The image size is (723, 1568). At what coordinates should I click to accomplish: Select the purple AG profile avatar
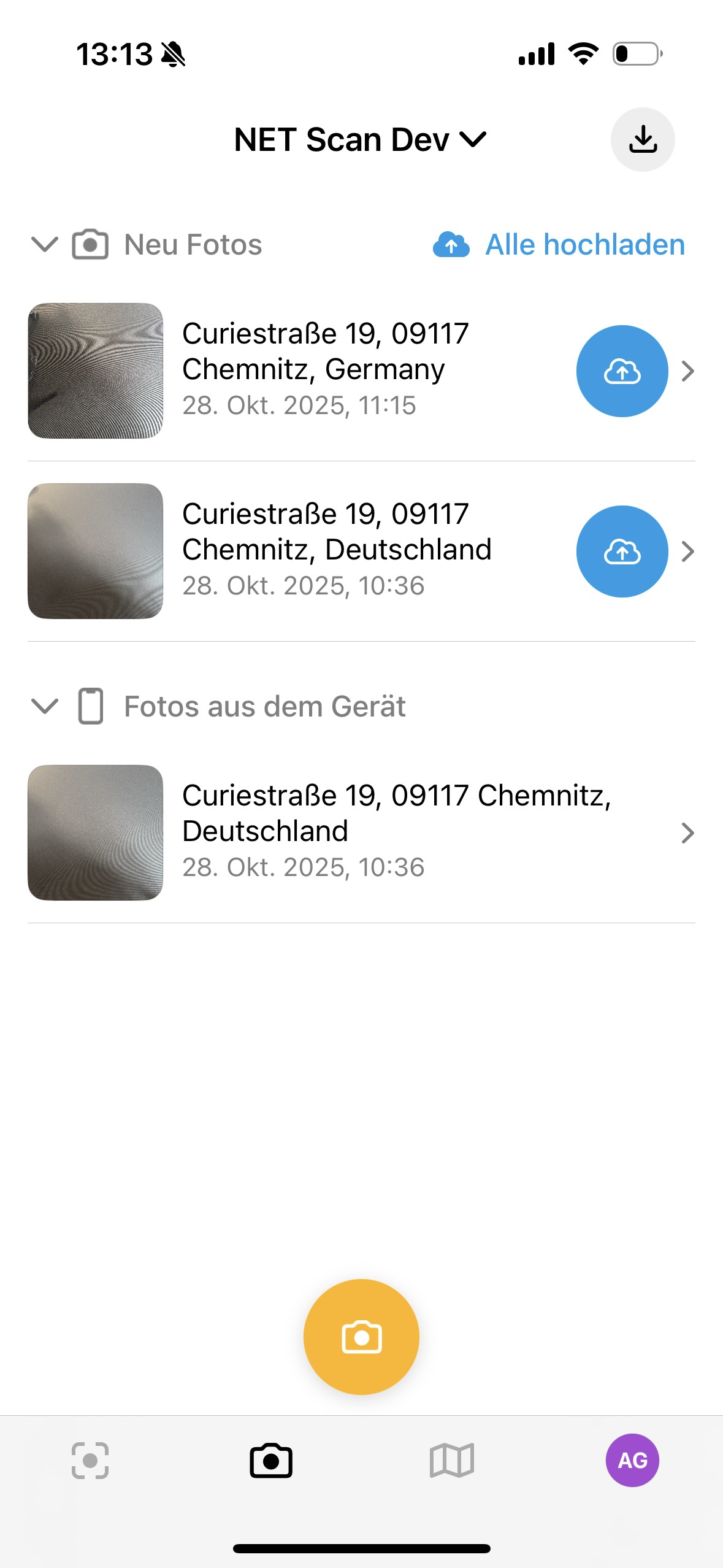click(633, 1460)
